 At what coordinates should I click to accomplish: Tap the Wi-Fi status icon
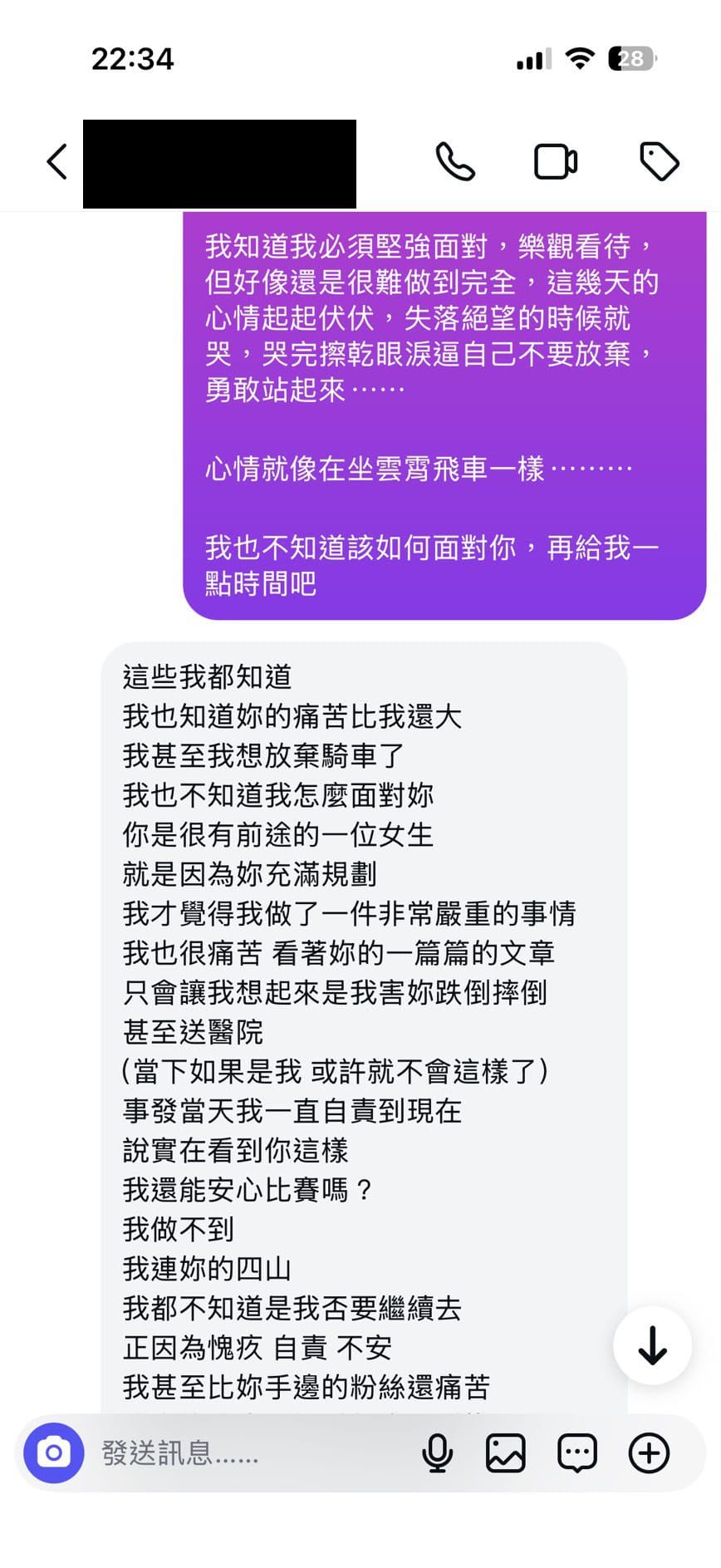[580, 58]
